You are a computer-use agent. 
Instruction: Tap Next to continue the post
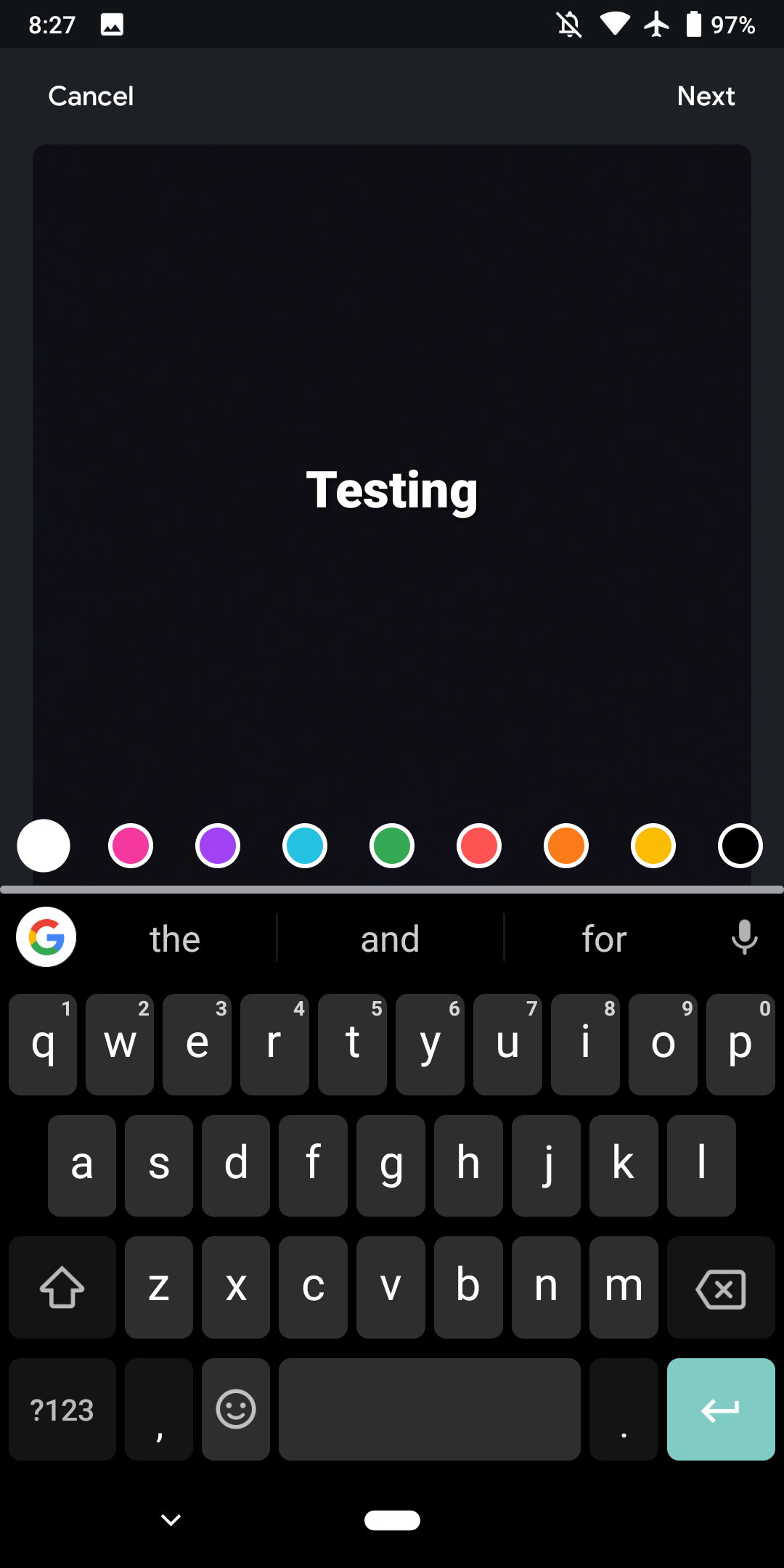pos(706,95)
